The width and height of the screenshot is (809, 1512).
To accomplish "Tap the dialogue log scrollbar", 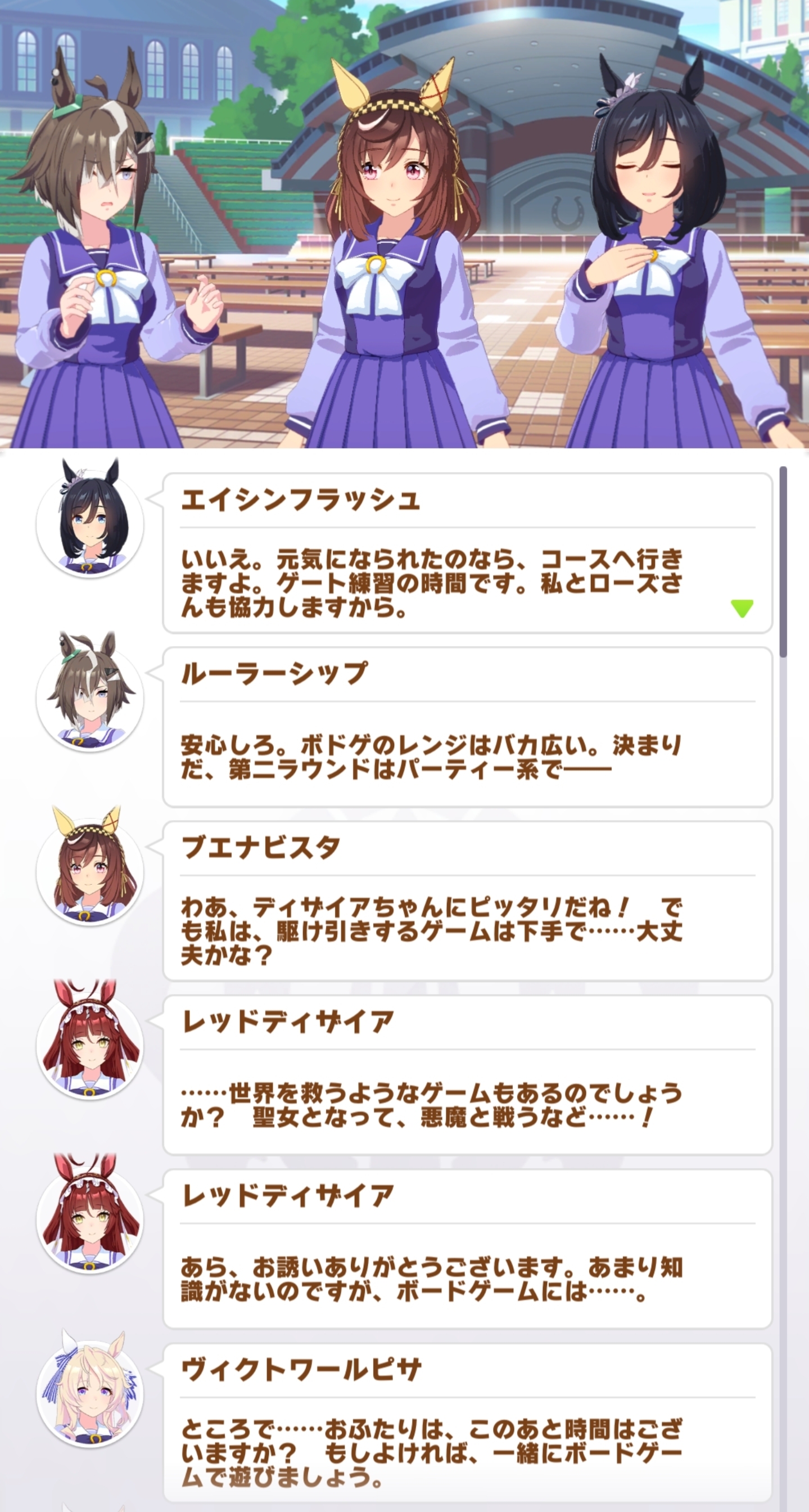I will pyautogui.click(x=783, y=562).
